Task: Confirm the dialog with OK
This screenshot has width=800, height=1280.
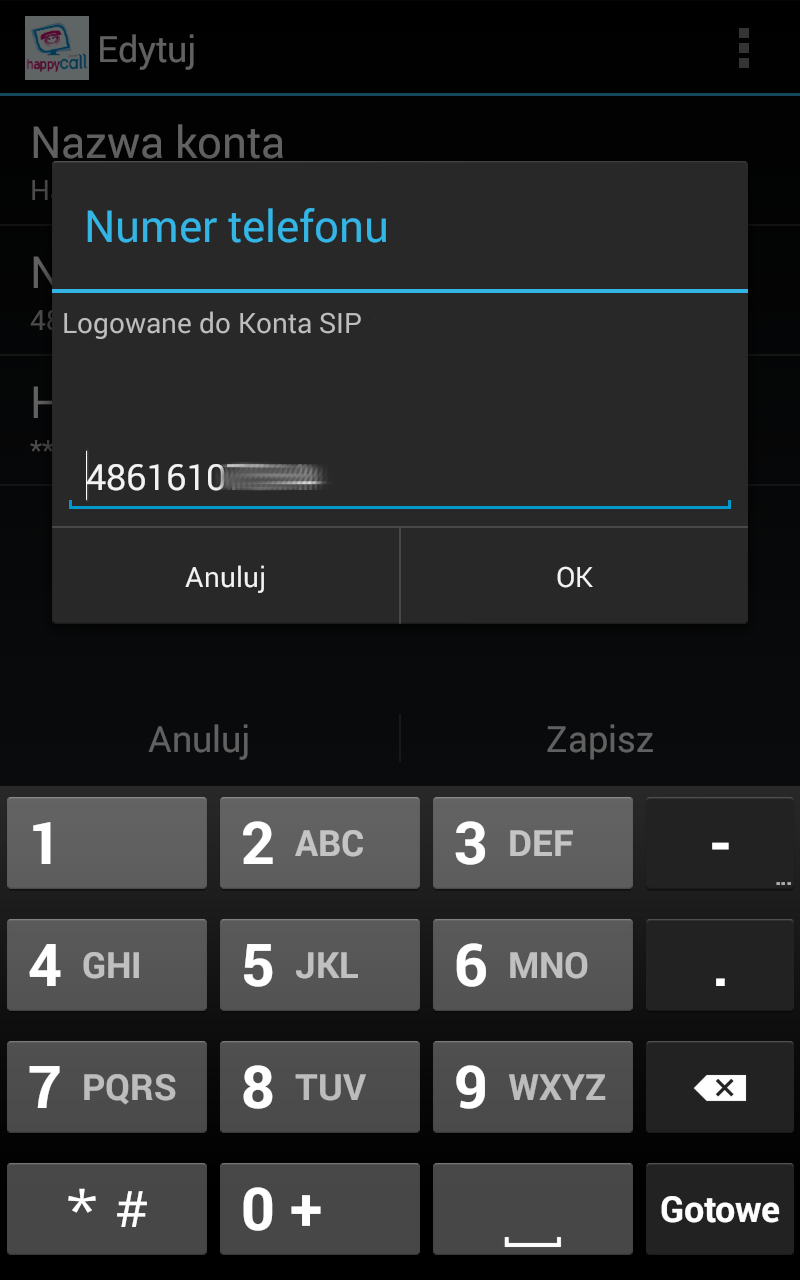Action: tap(574, 577)
